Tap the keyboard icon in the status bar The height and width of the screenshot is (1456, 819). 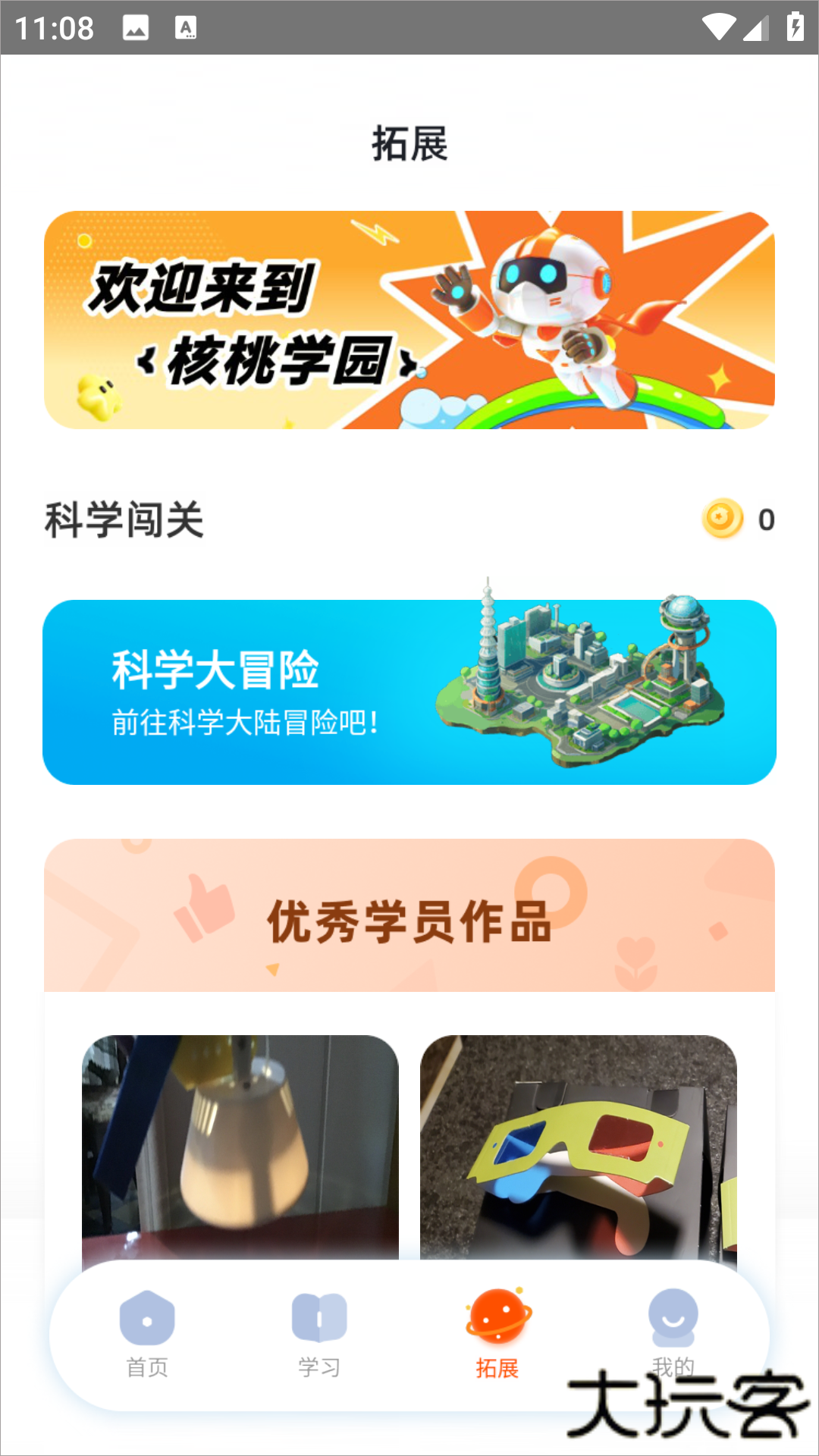187,28
